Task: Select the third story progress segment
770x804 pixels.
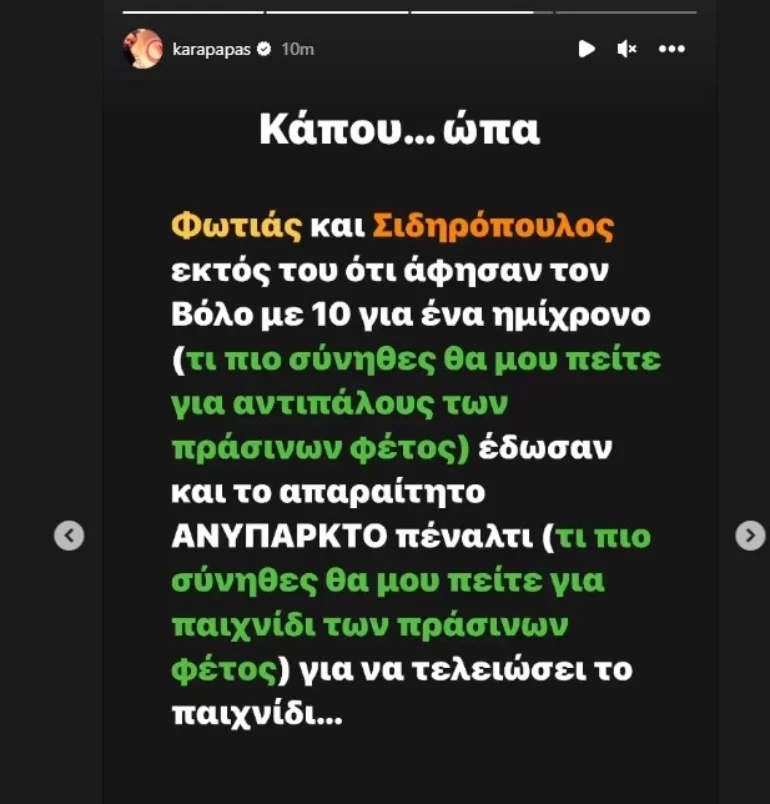Action: click(x=483, y=13)
